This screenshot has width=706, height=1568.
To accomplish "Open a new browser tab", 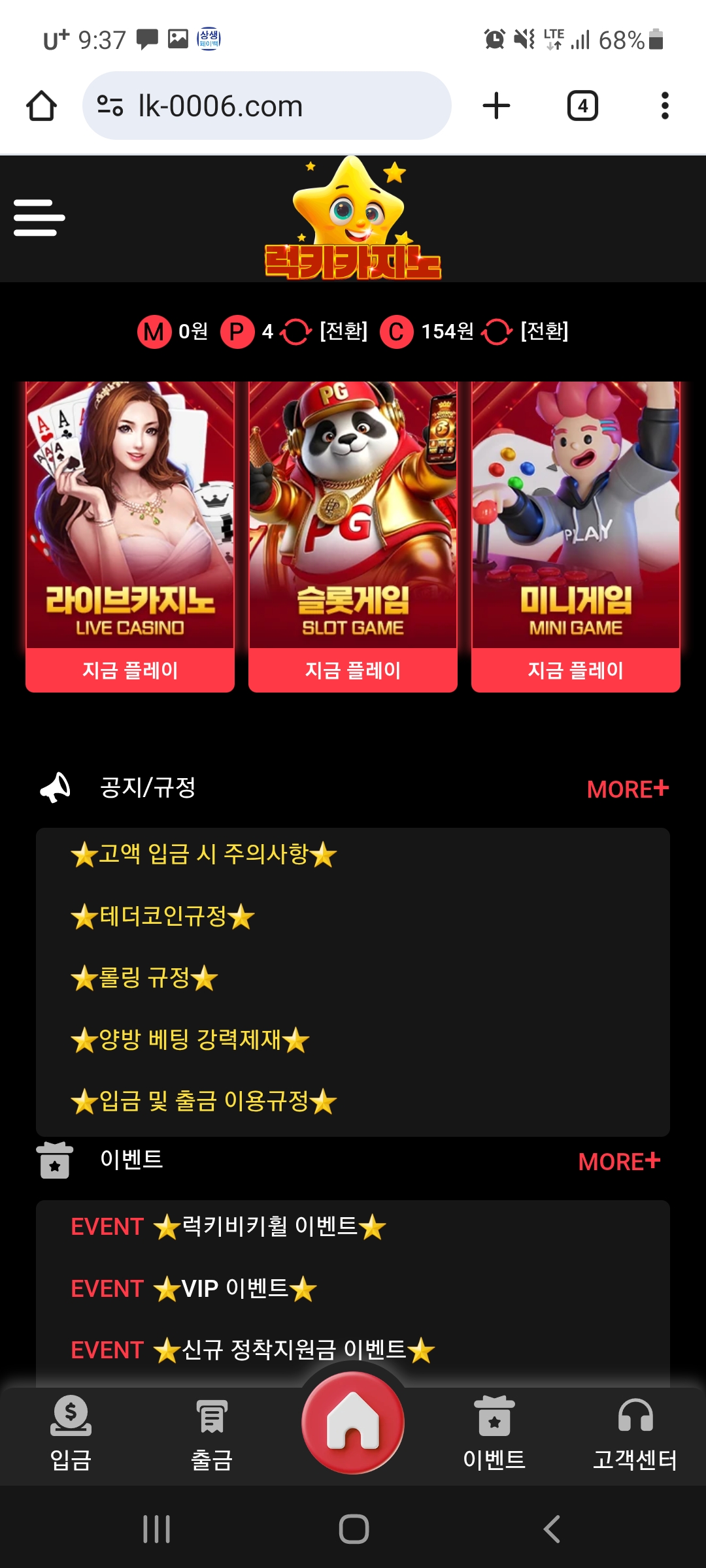I will (496, 106).
